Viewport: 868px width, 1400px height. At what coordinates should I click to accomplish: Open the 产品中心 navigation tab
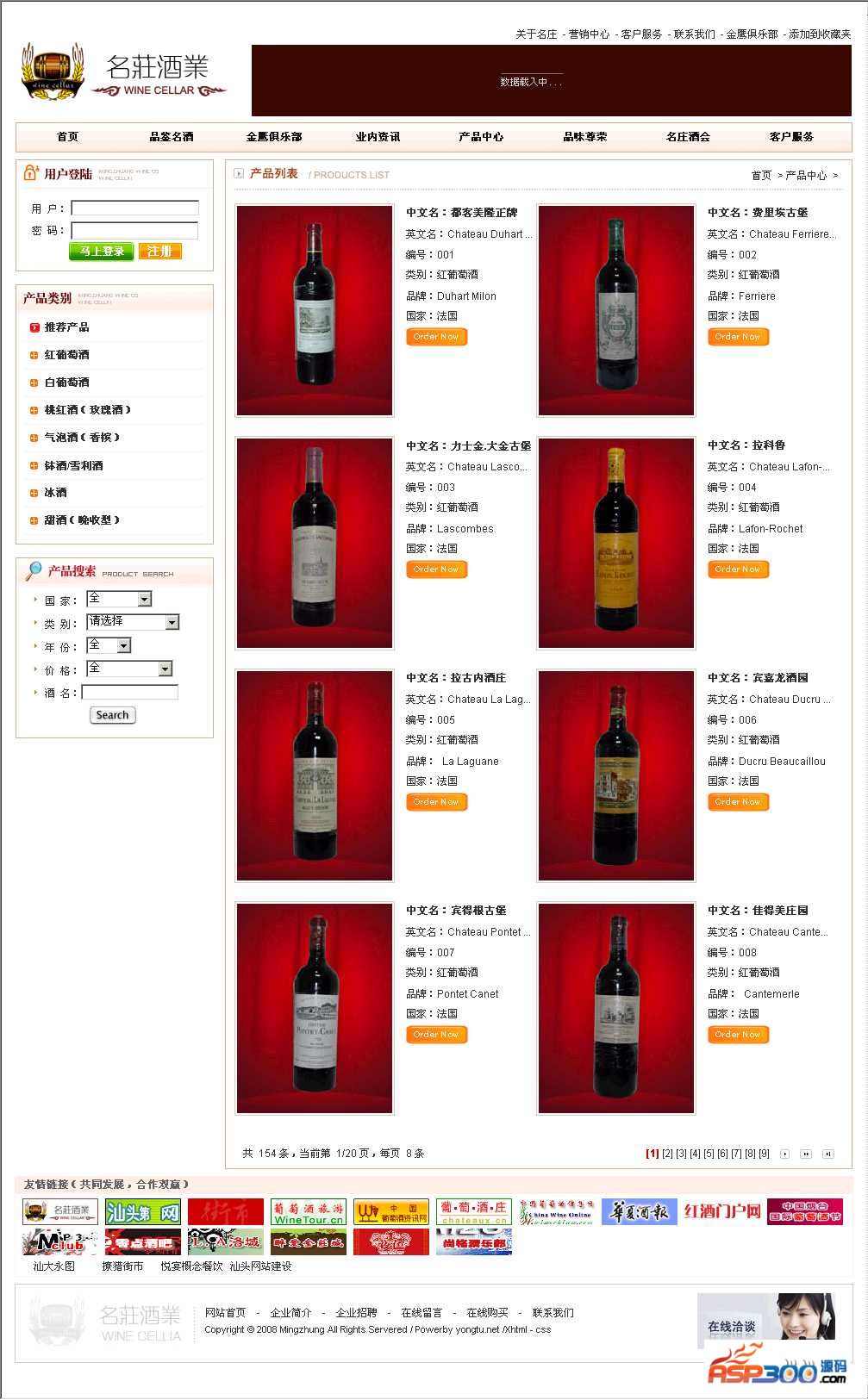[481, 137]
